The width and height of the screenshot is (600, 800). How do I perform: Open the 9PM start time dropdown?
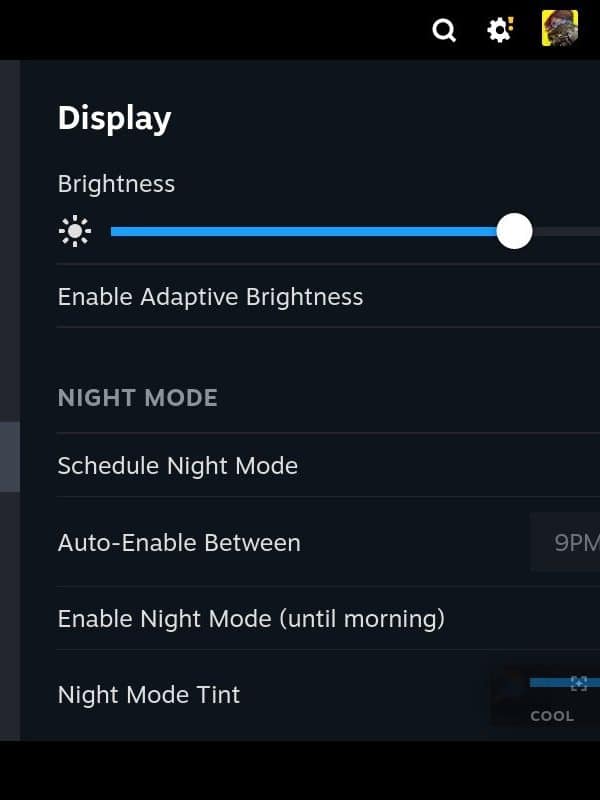click(565, 542)
